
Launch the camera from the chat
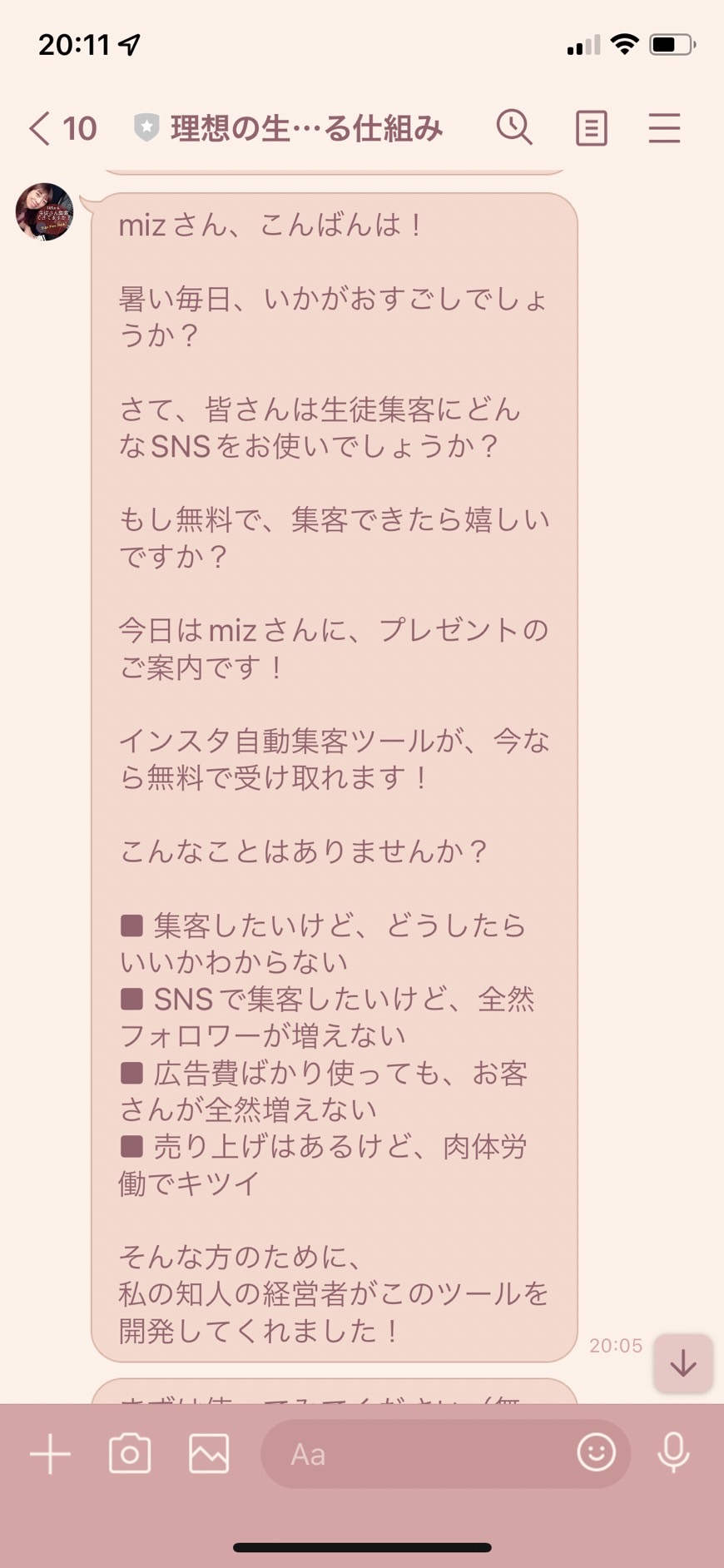(130, 1453)
